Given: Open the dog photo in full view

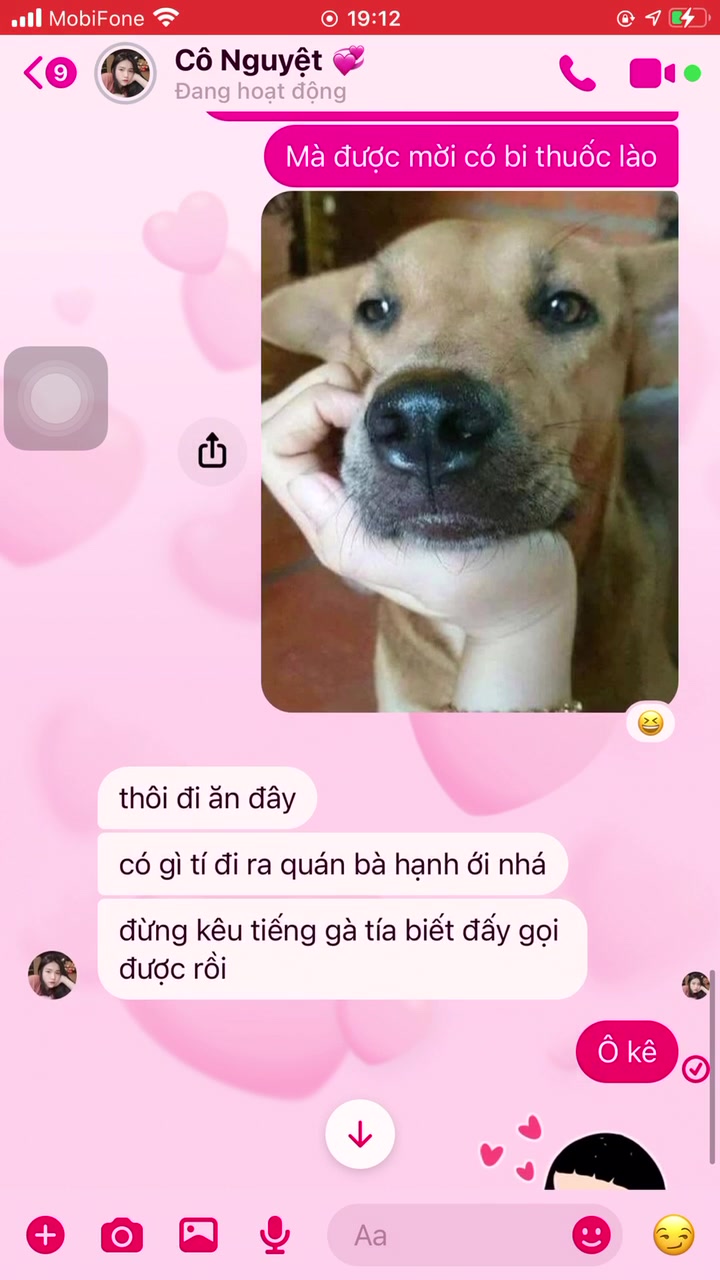Looking at the screenshot, I should point(470,451).
